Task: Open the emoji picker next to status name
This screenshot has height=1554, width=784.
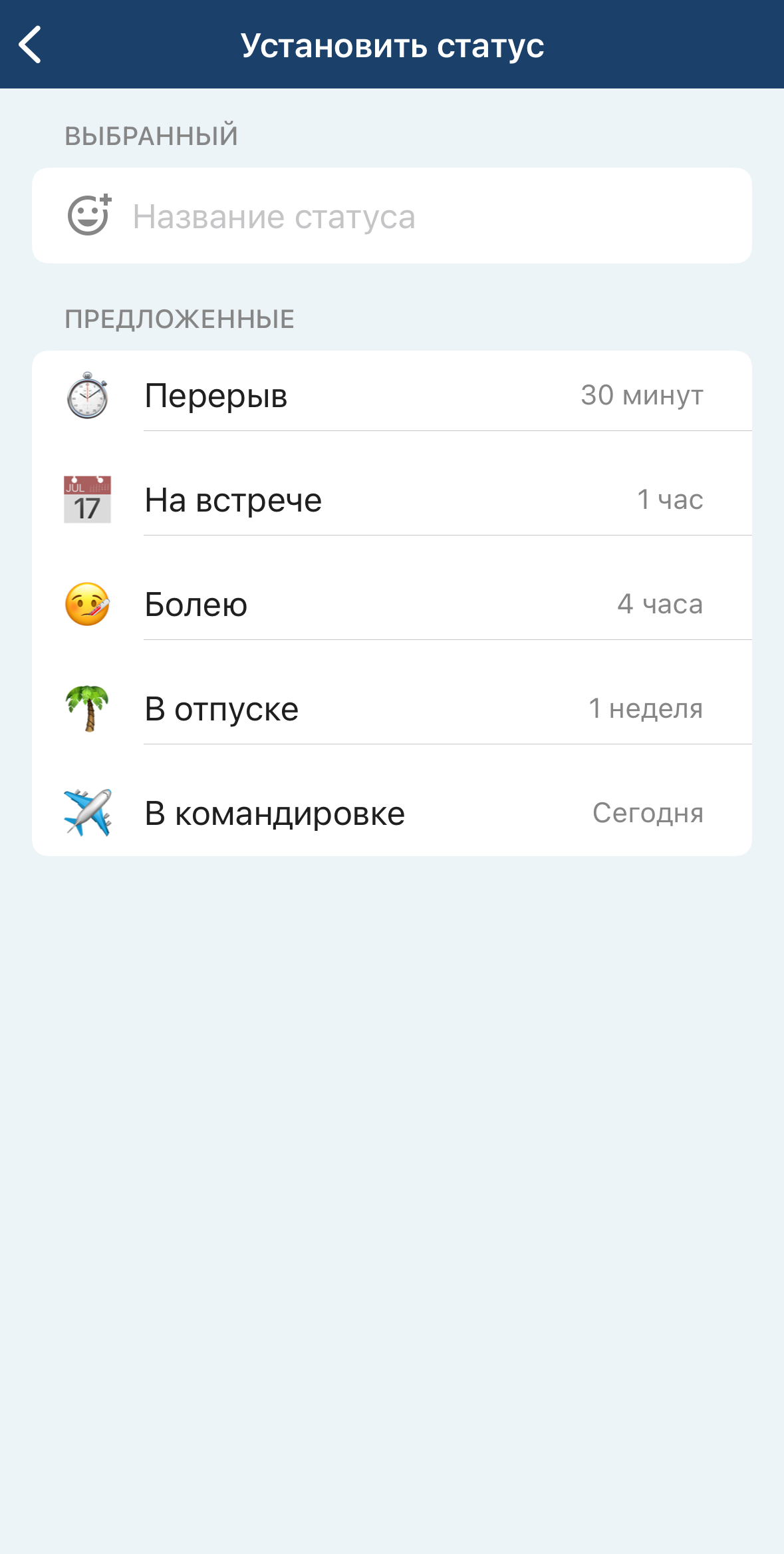Action: click(89, 216)
